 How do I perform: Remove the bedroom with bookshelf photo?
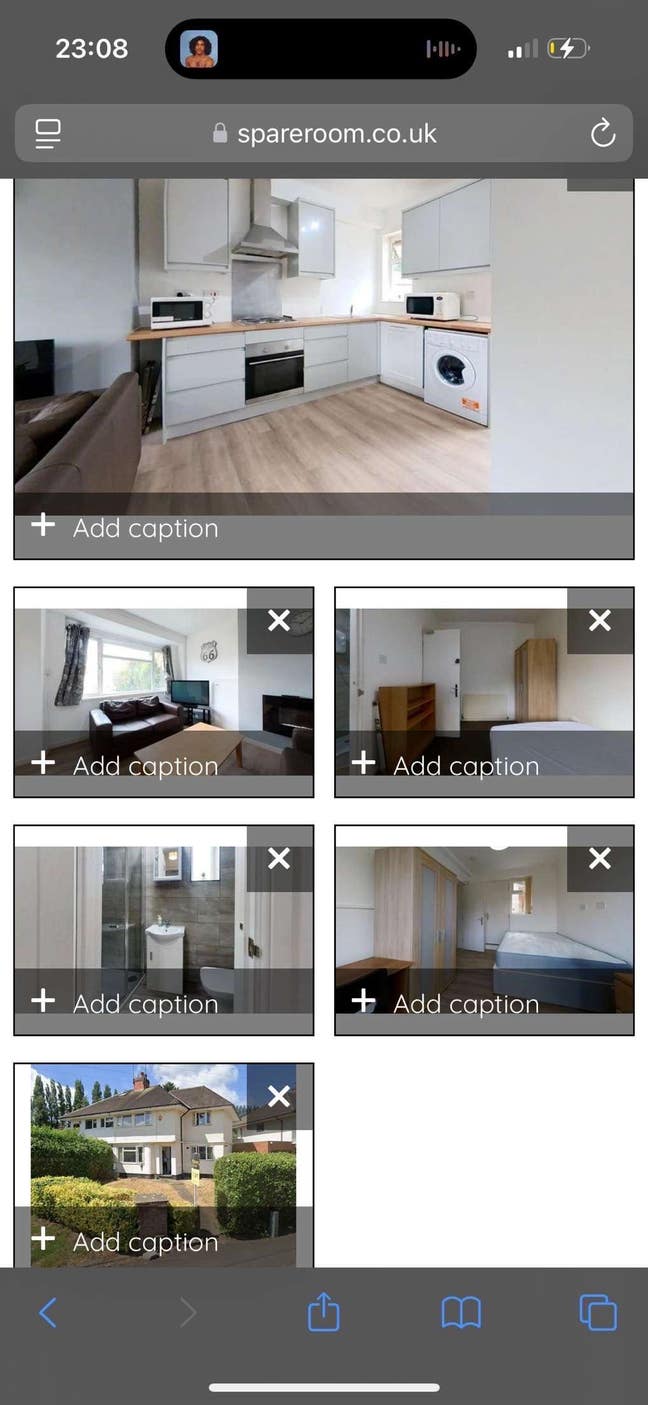(x=600, y=621)
